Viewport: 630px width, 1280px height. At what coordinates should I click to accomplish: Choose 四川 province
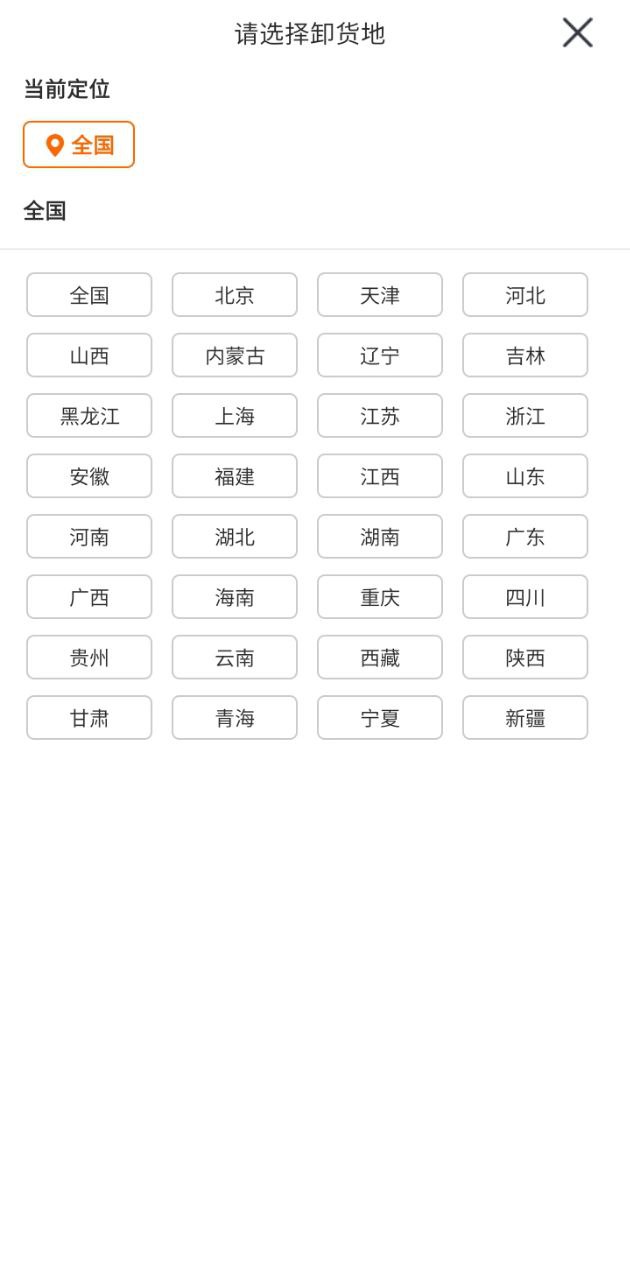(x=525, y=597)
